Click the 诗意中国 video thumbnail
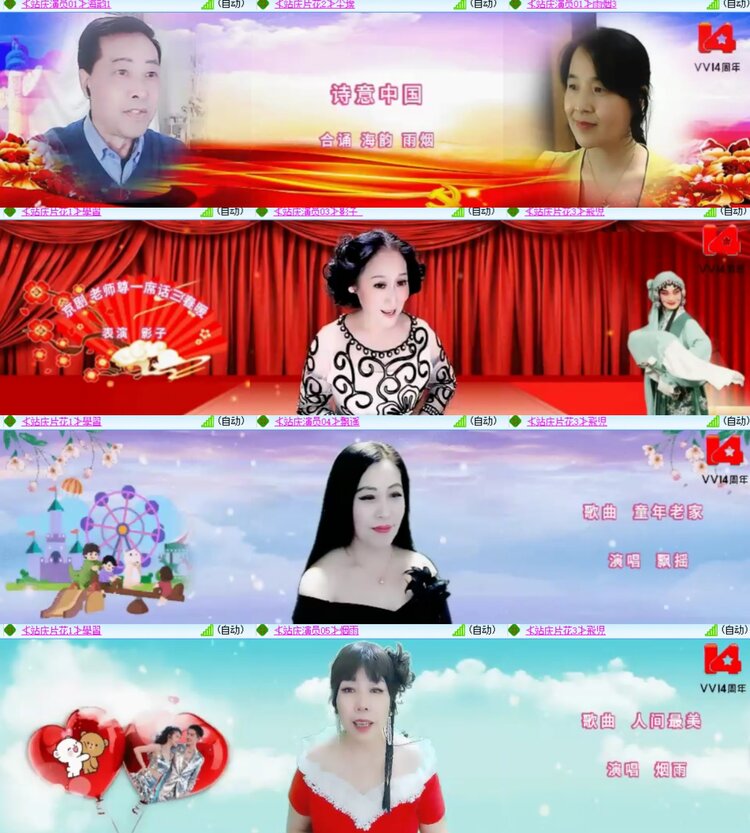Viewport: 750px width, 833px height. click(375, 110)
